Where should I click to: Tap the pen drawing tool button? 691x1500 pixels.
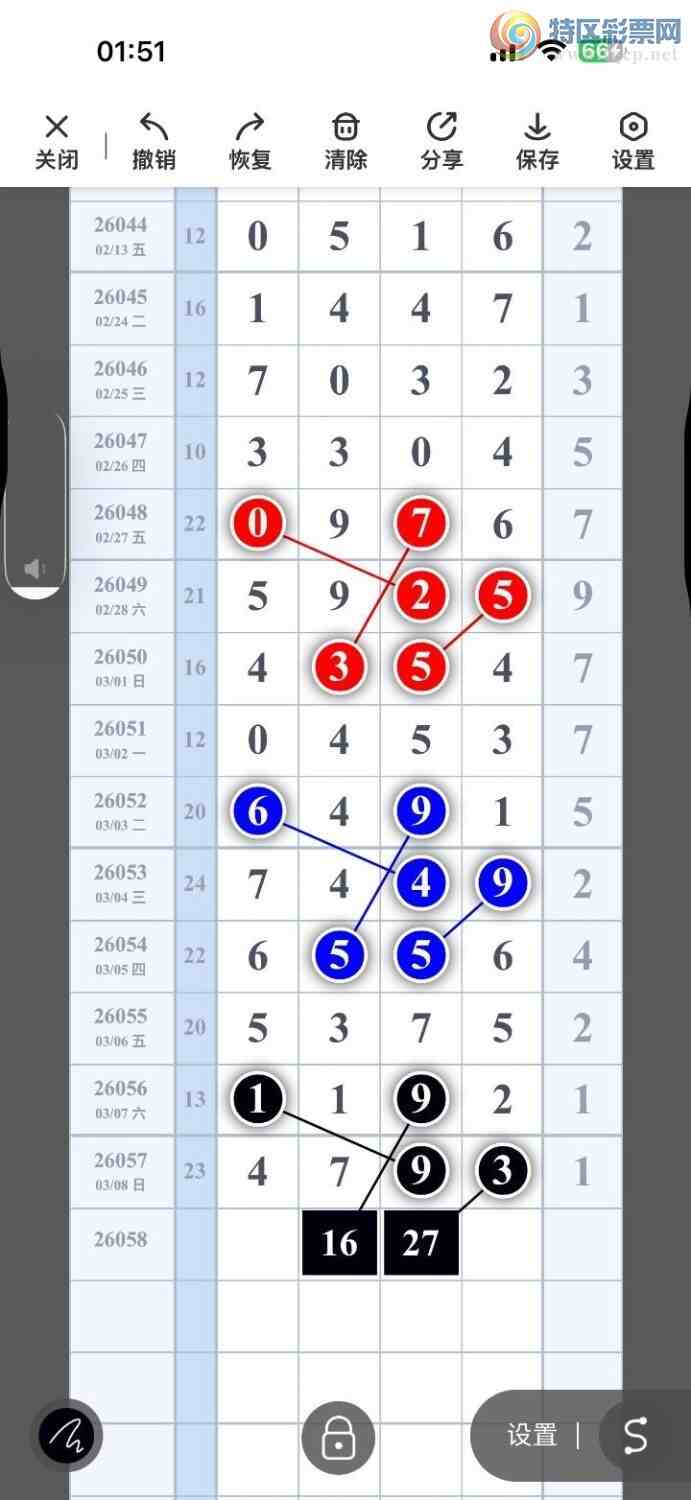(66, 1437)
